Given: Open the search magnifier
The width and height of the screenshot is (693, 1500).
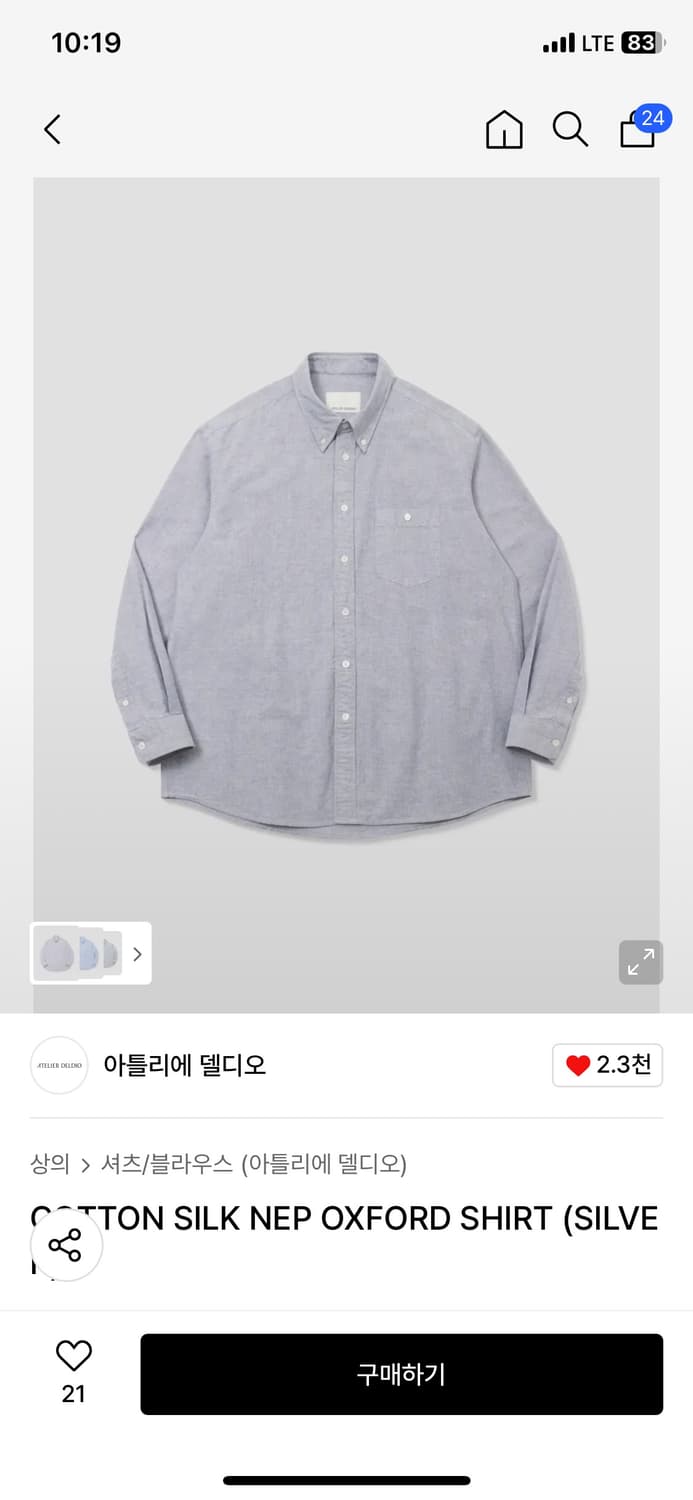Looking at the screenshot, I should click(x=570, y=130).
